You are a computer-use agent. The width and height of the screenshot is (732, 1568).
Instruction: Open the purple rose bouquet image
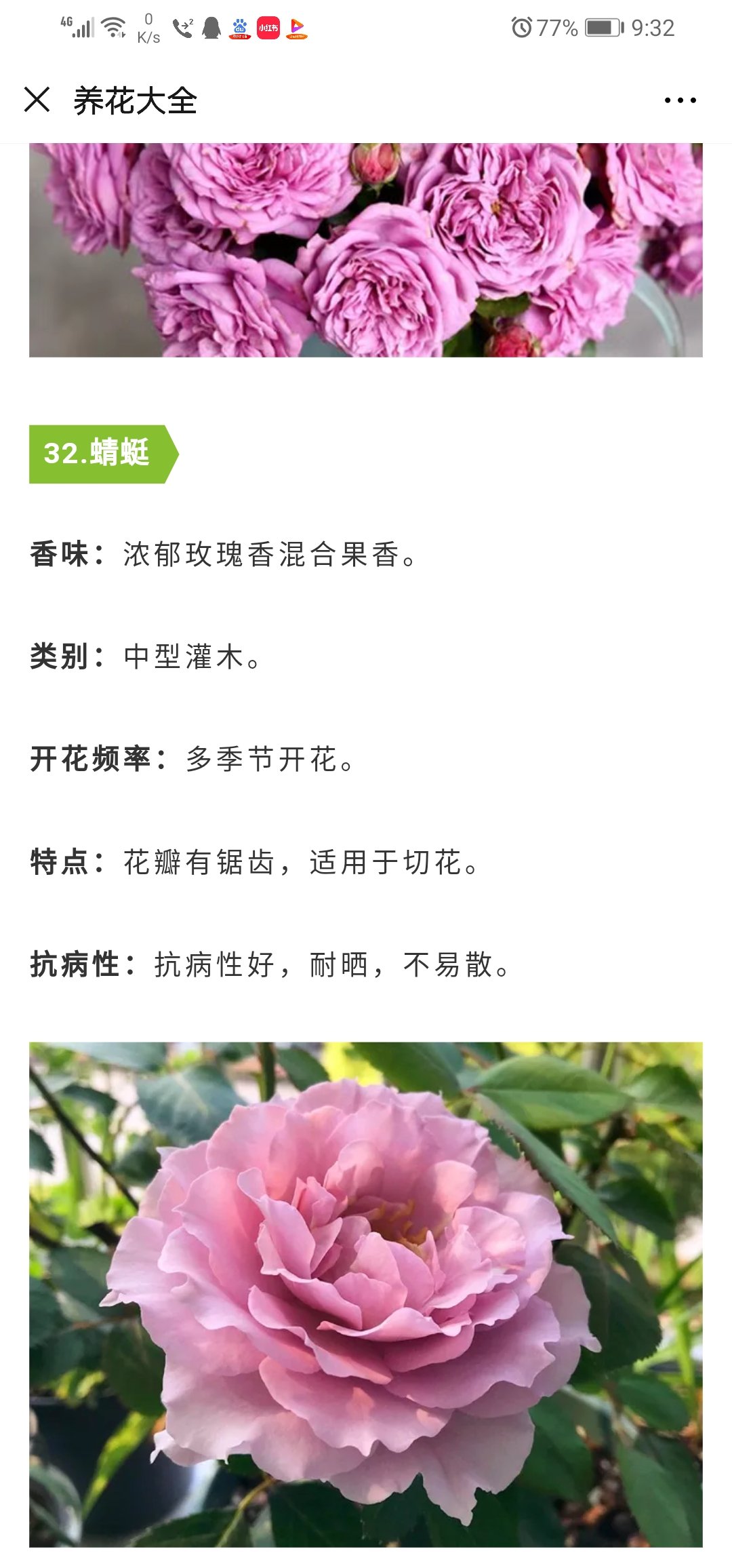click(366, 250)
